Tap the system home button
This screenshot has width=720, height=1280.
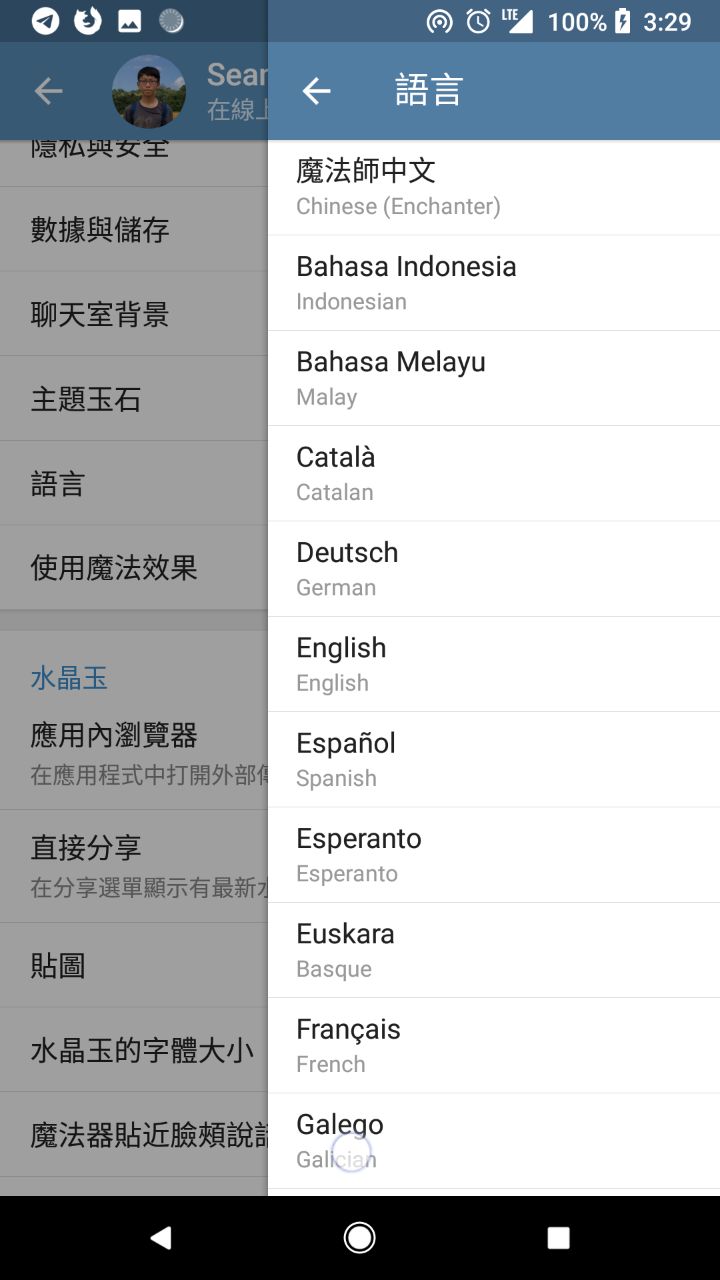[x=360, y=1238]
